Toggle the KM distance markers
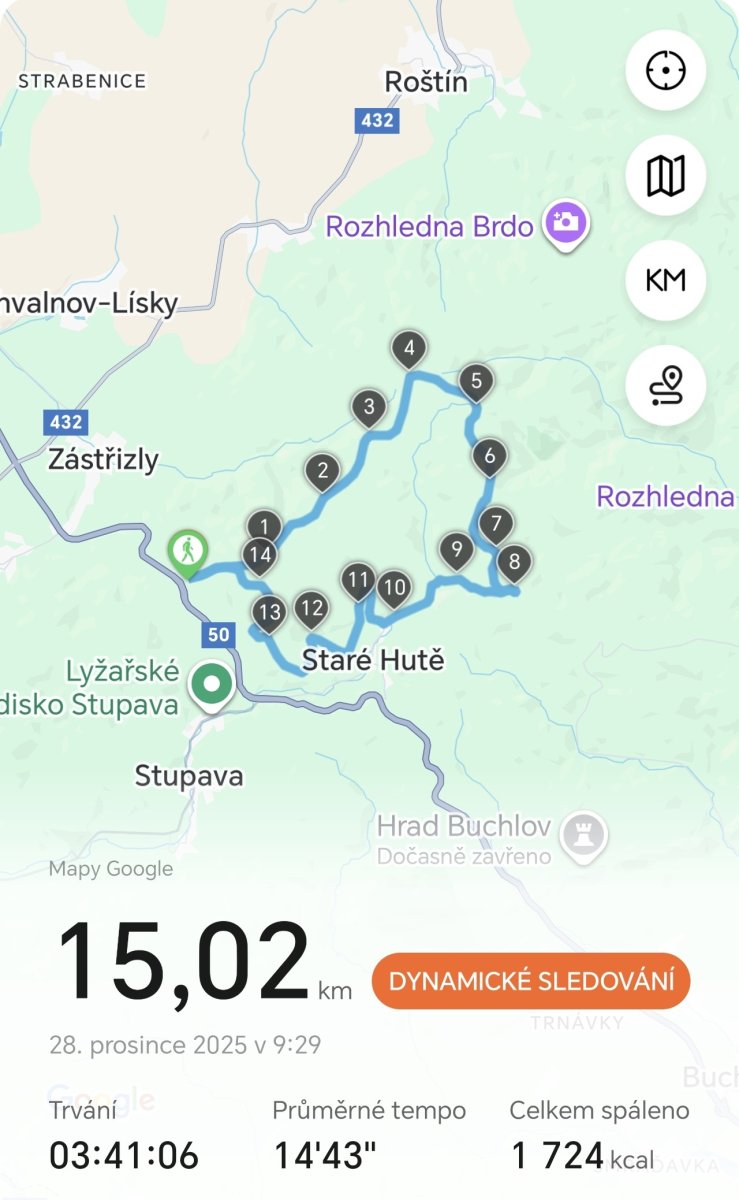 tap(665, 280)
